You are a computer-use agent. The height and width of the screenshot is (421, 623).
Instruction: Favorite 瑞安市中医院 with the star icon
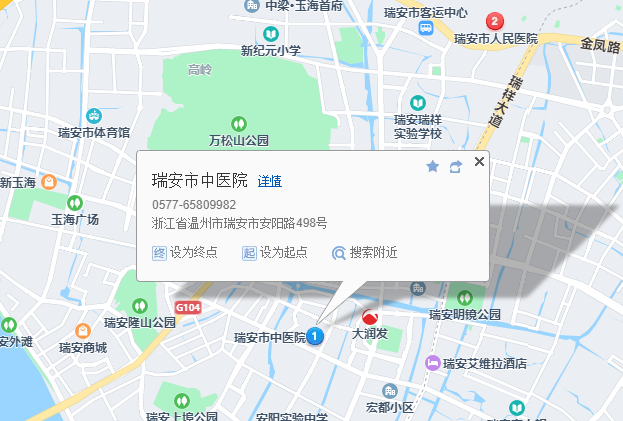tap(432, 166)
